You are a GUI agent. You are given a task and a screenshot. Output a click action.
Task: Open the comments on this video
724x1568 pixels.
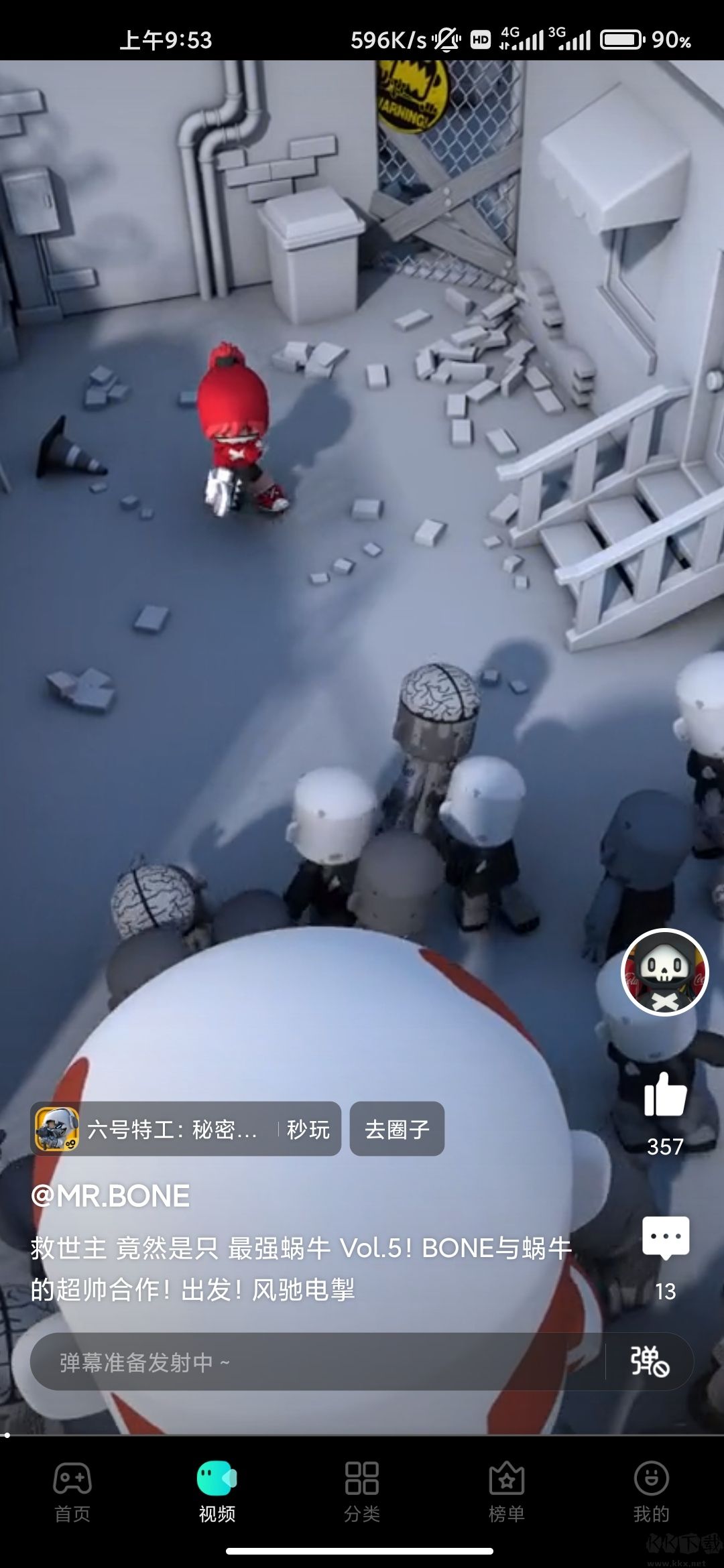tap(665, 1238)
